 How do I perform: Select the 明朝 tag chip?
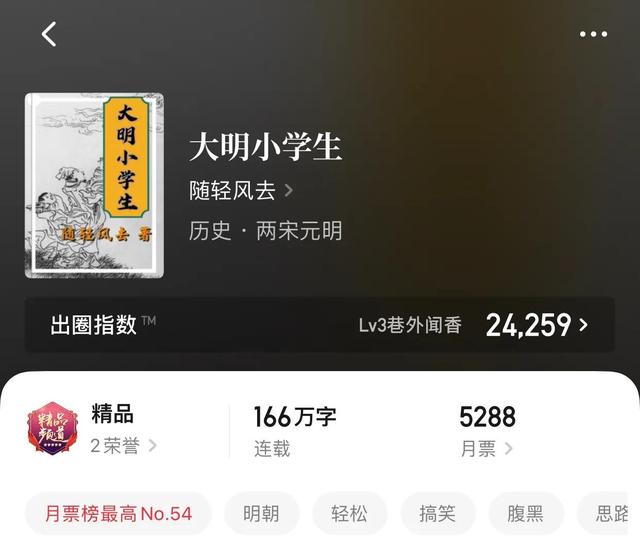coord(261,514)
